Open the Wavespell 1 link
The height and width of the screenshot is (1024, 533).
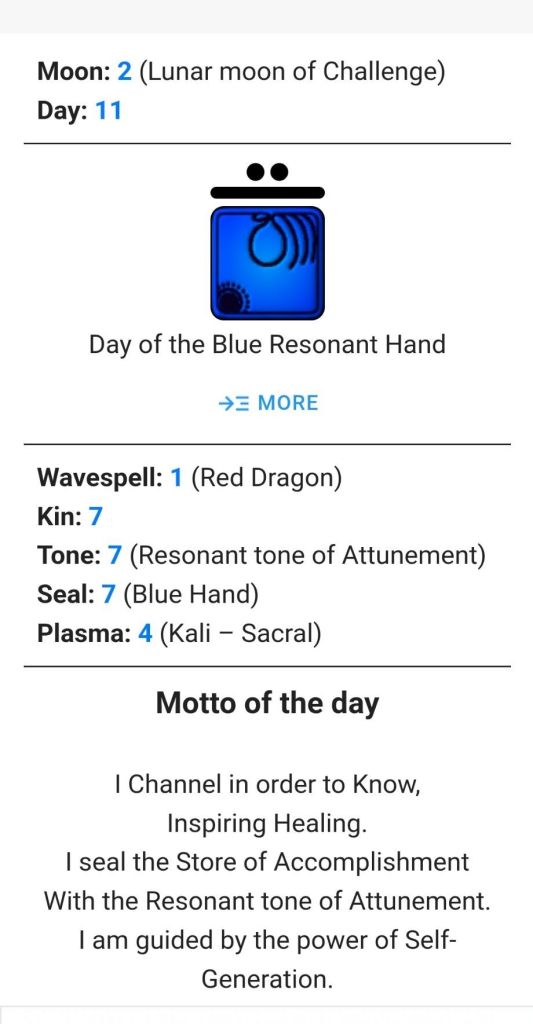tap(175, 478)
